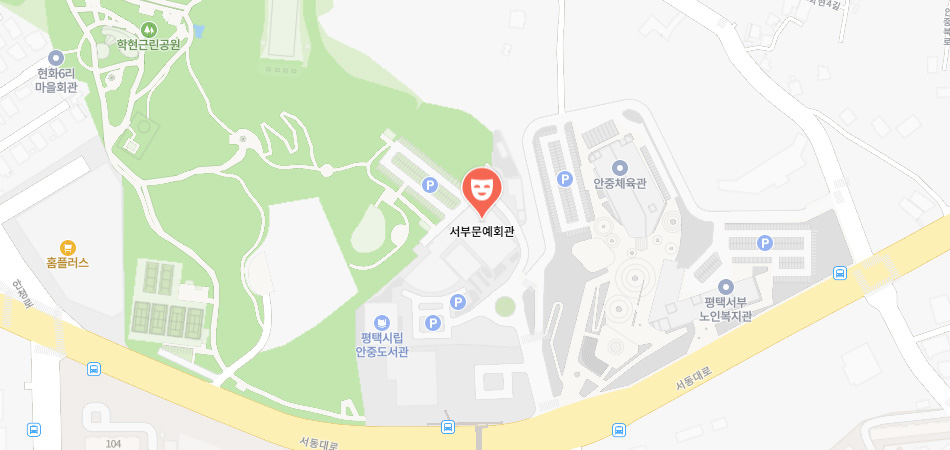Open the 평택시립 안중도서관 library marker
Image resolution: width=950 pixels, height=450 pixels.
point(382,322)
